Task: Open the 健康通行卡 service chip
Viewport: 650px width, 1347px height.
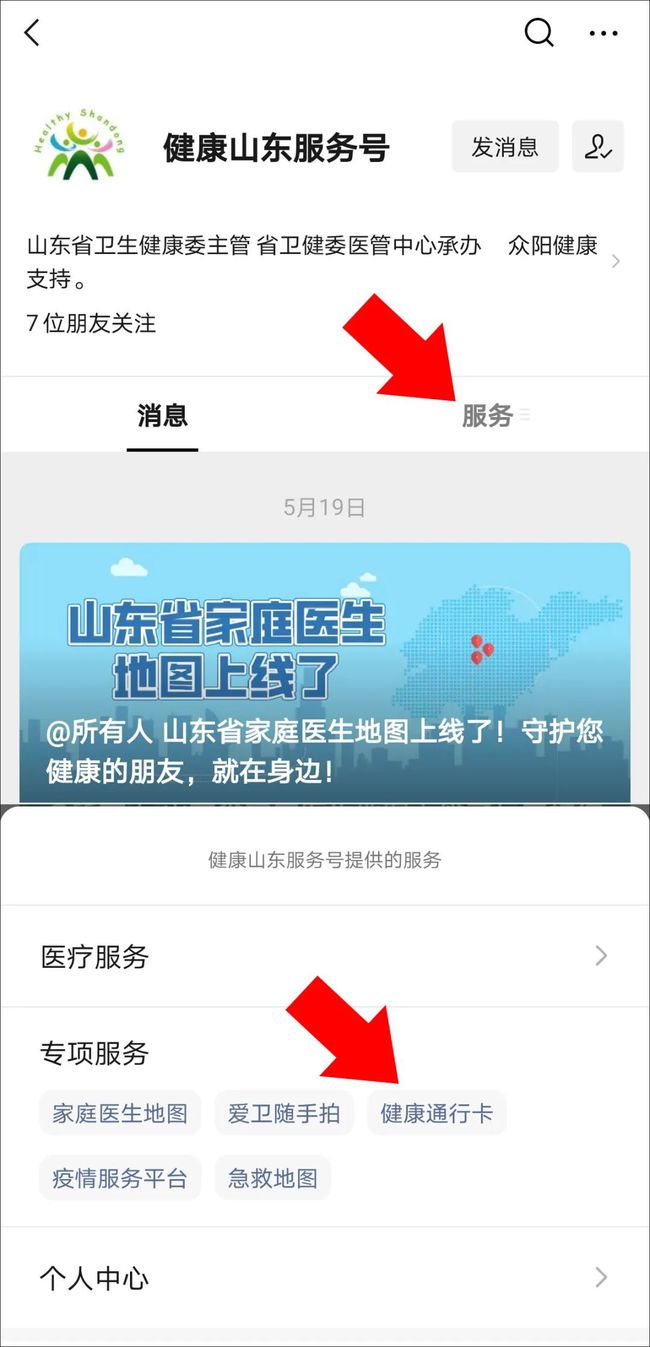Action: pos(437,1113)
